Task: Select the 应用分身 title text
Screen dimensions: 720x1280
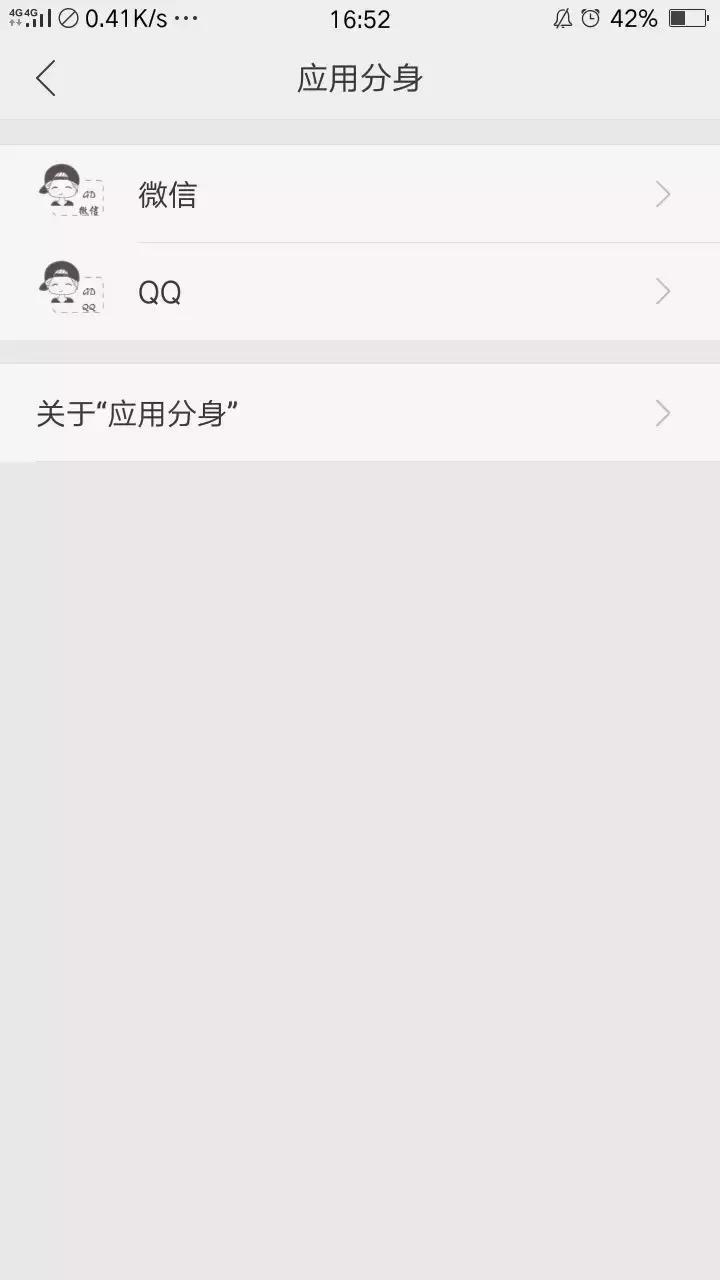Action: click(x=360, y=77)
